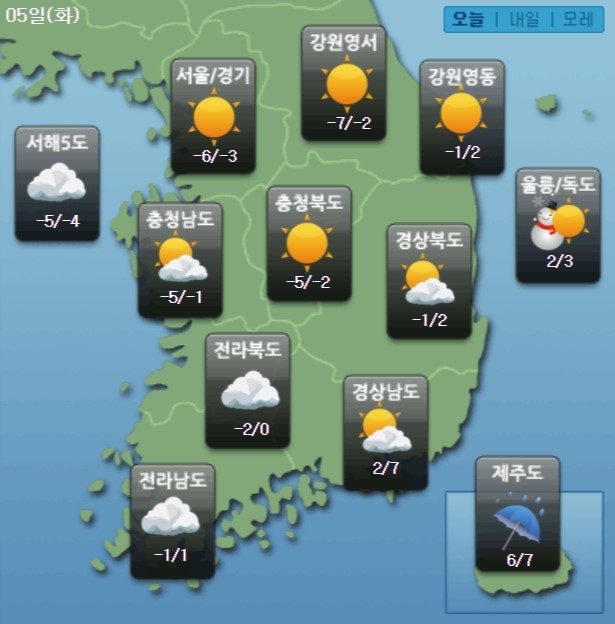Open 충청남도 weather card
Viewport: 615px width, 624px height.
pos(180,259)
